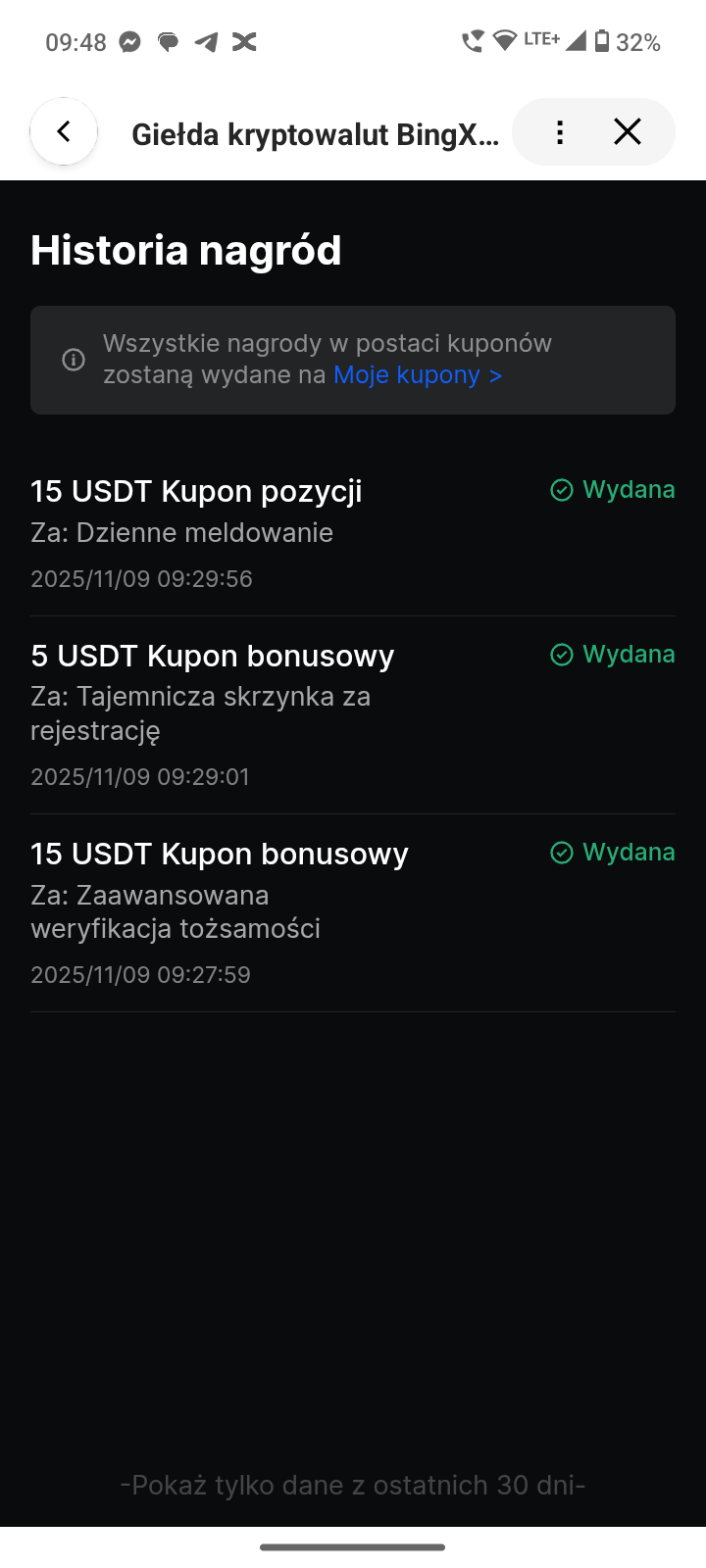Close the BingX mini app

628,132
